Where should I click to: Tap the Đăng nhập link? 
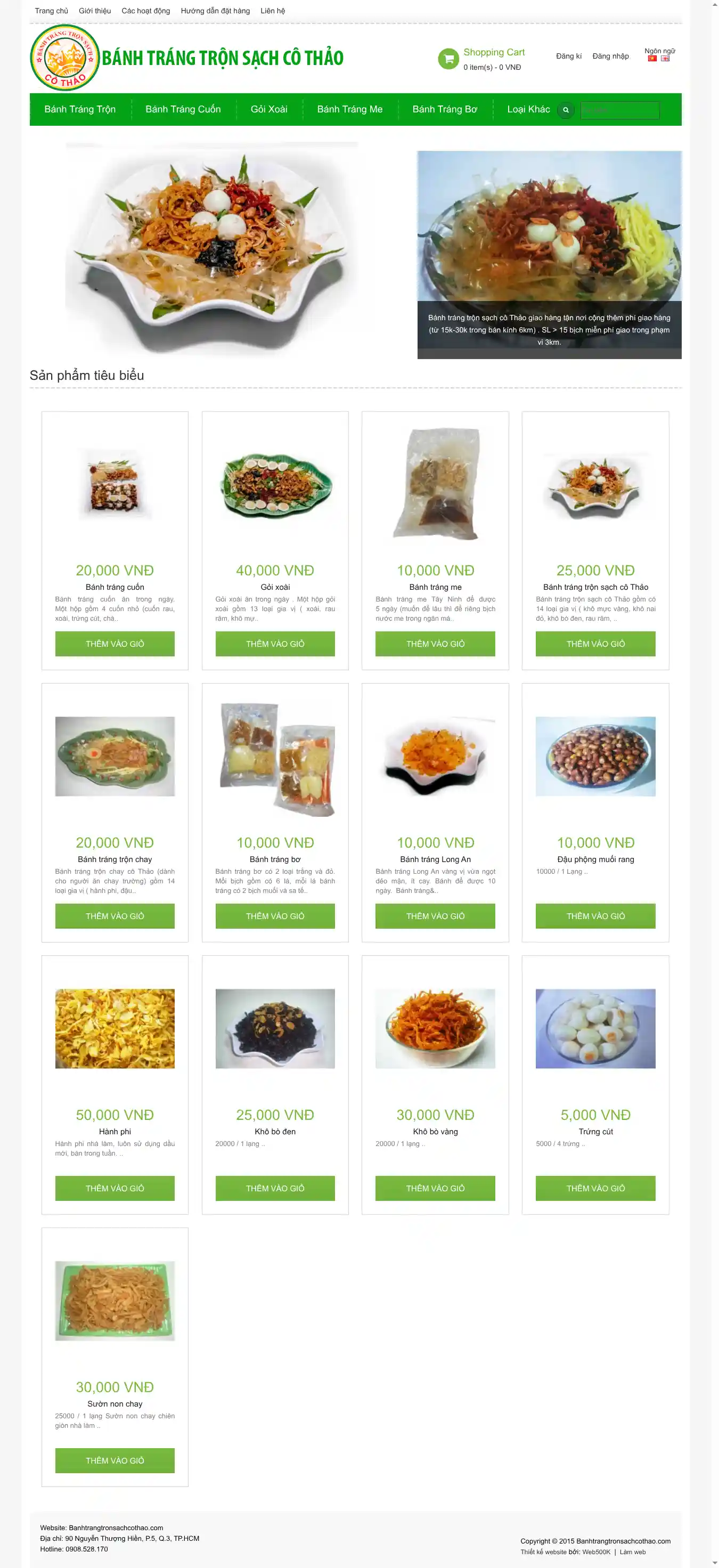(610, 56)
